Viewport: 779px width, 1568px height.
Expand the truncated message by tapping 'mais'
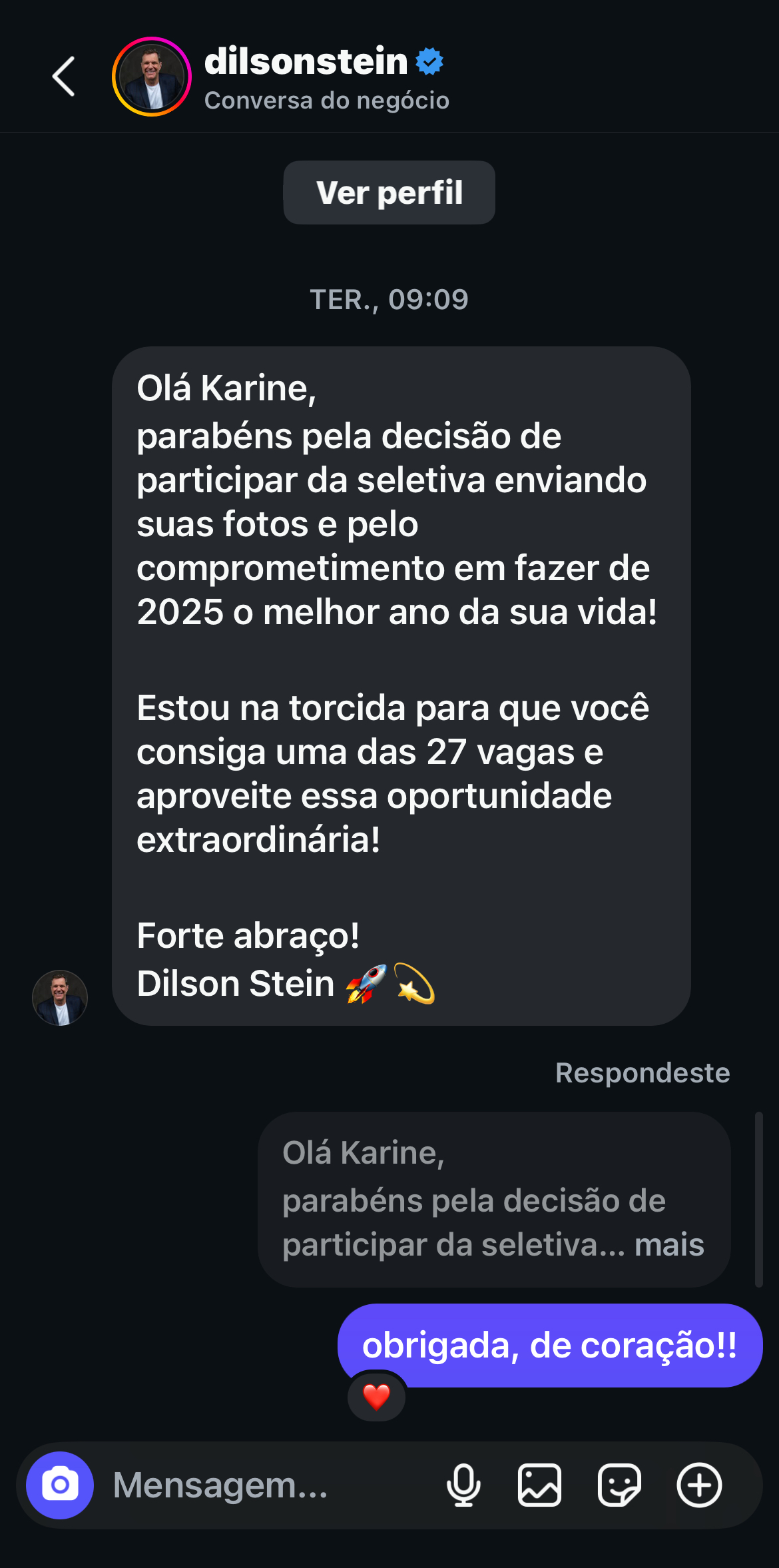click(x=670, y=1244)
